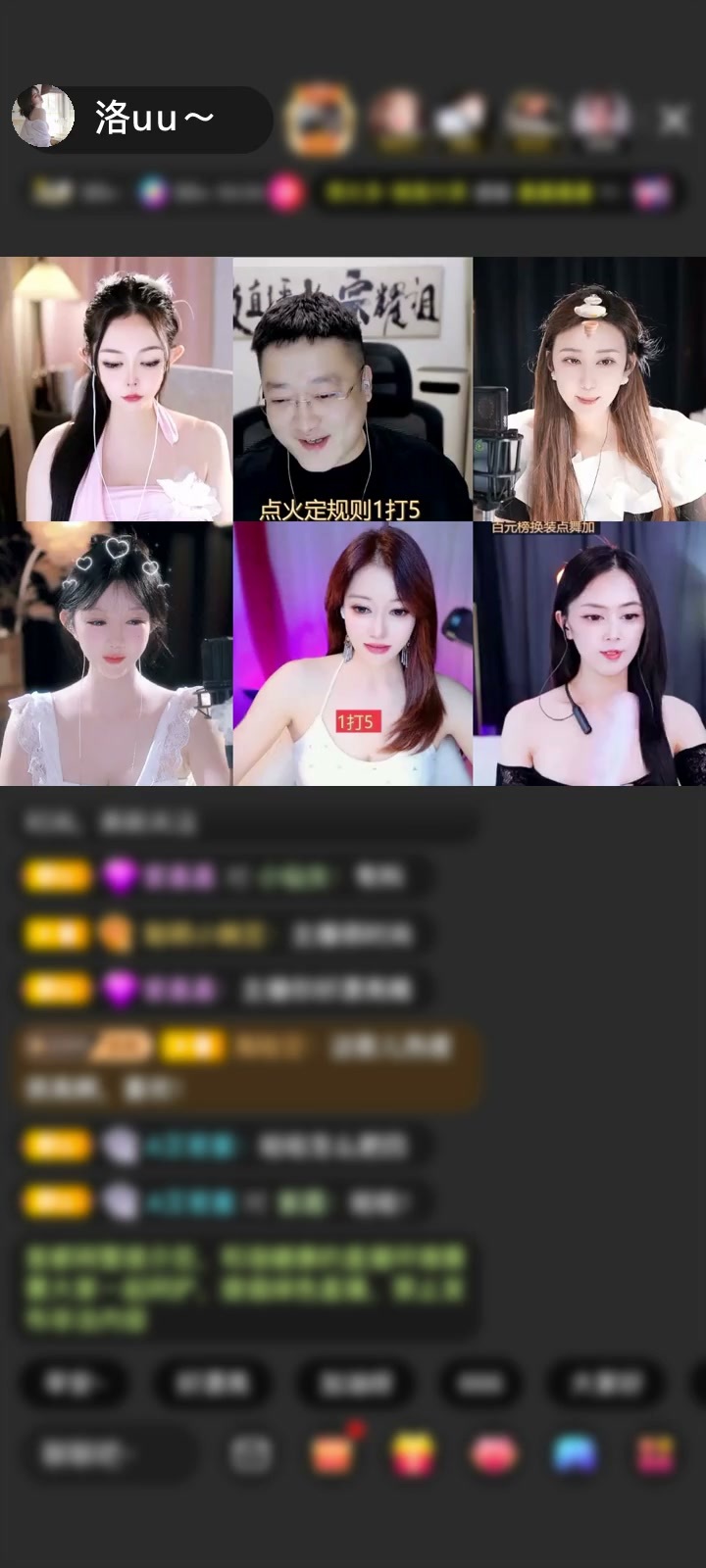
Task: Open the gold-framed top viewer avatar
Action: point(319,119)
